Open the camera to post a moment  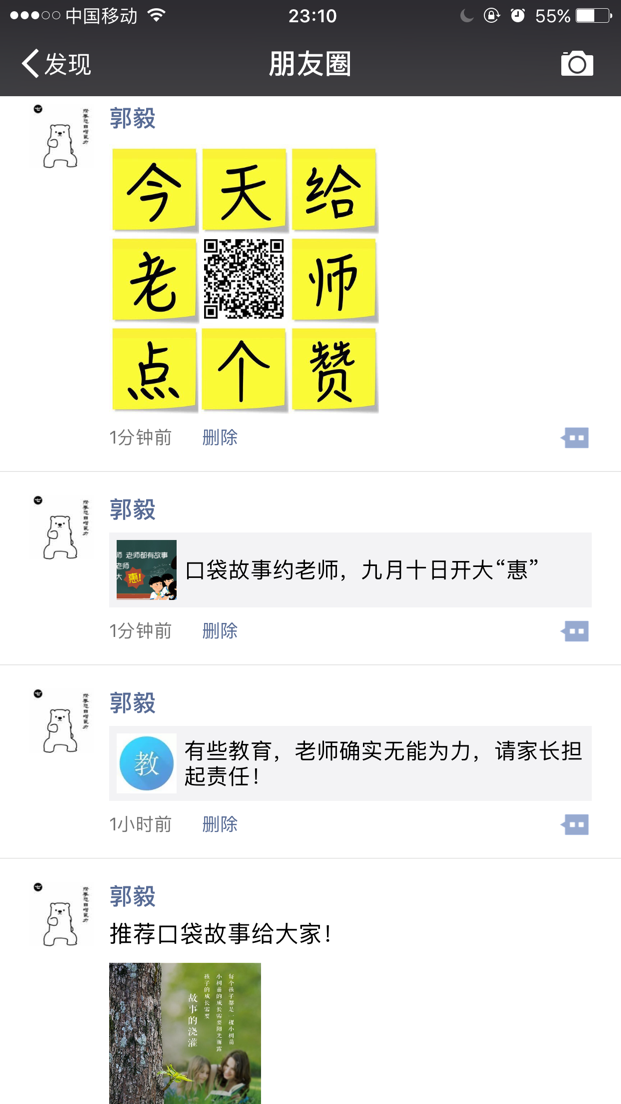pos(576,64)
